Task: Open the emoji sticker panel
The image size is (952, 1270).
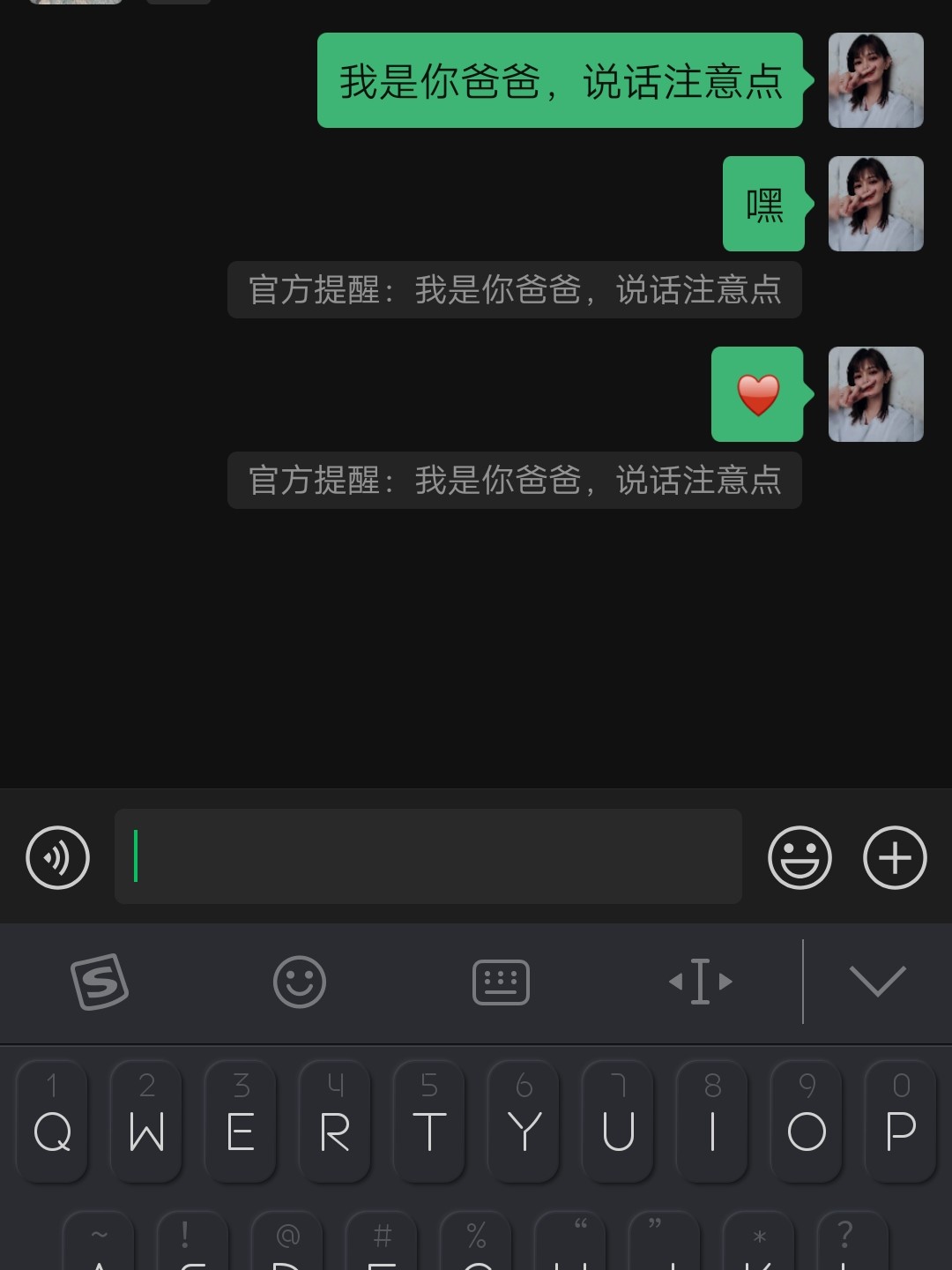Action: [x=800, y=857]
